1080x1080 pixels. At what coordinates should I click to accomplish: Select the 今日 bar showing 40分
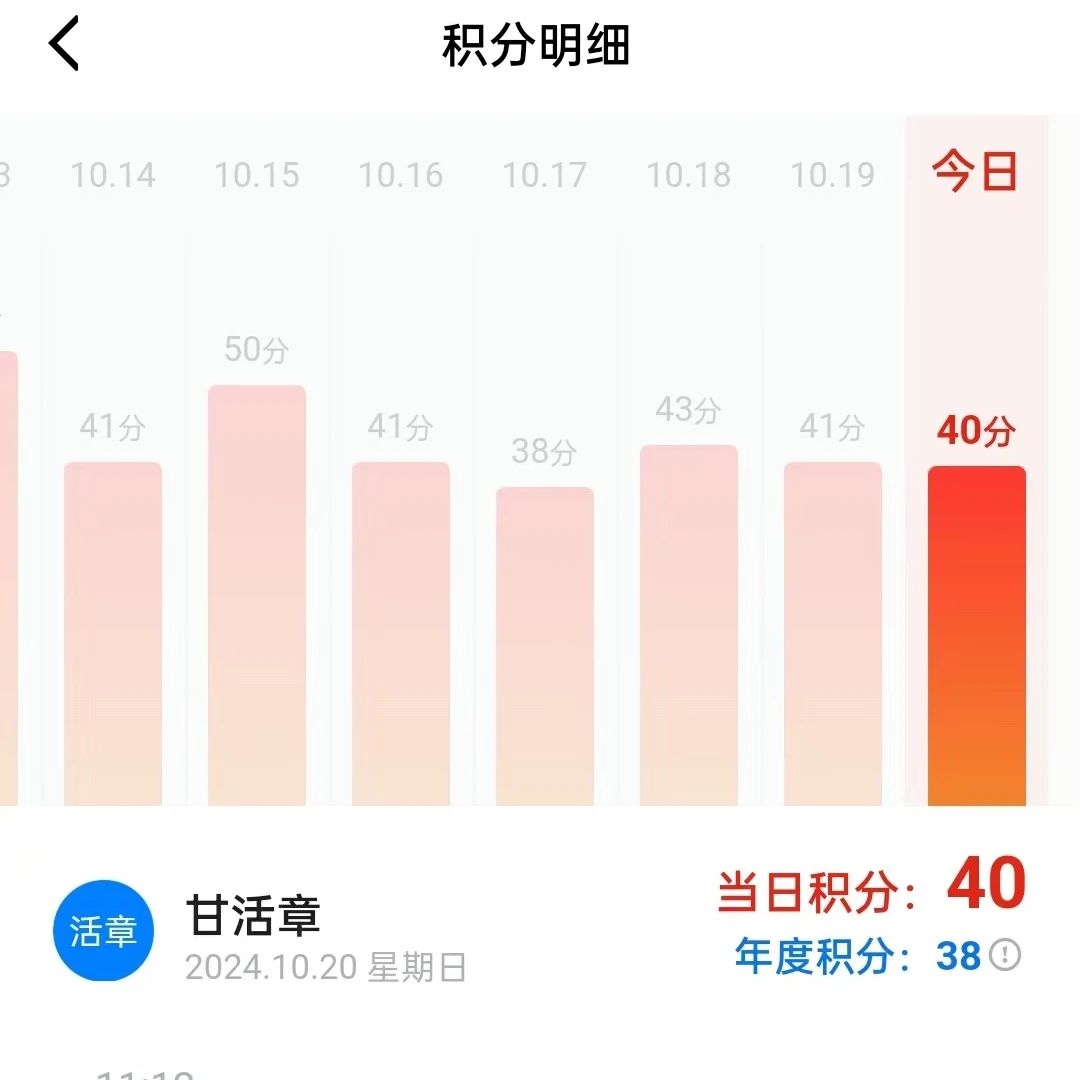pyautogui.click(x=977, y=635)
